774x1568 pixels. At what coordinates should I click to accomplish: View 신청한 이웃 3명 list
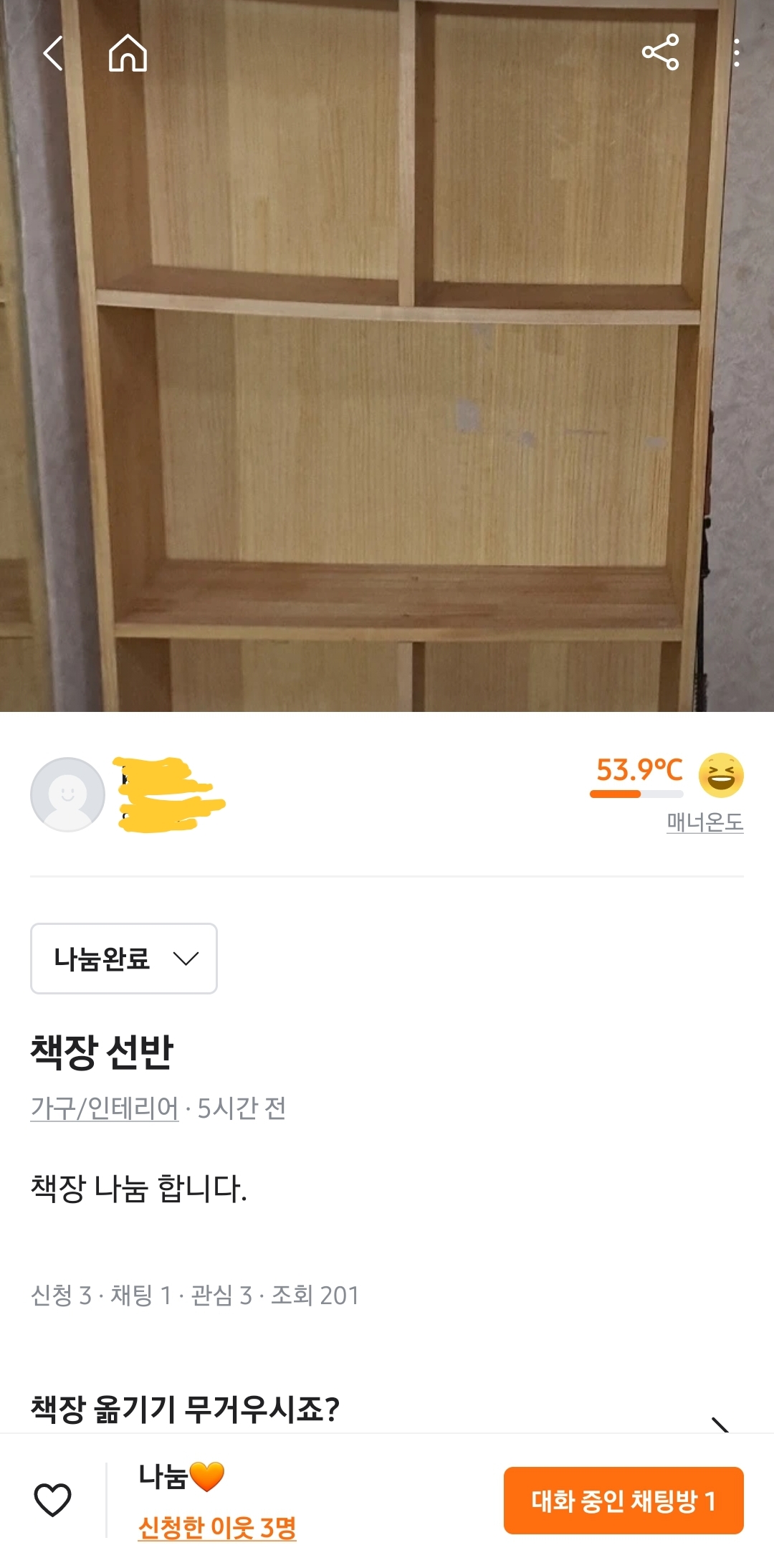[x=217, y=1527]
